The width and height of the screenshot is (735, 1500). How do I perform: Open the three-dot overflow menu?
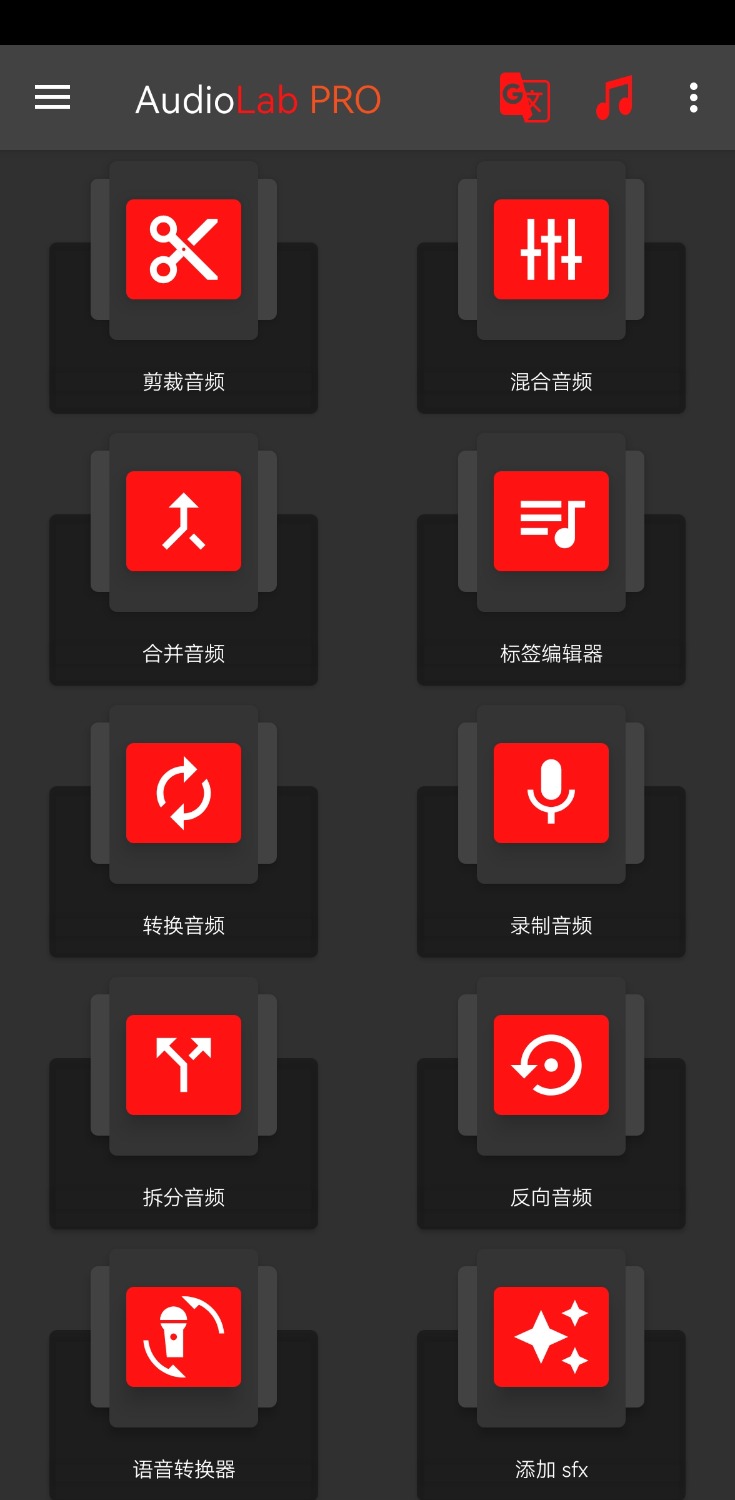point(693,98)
